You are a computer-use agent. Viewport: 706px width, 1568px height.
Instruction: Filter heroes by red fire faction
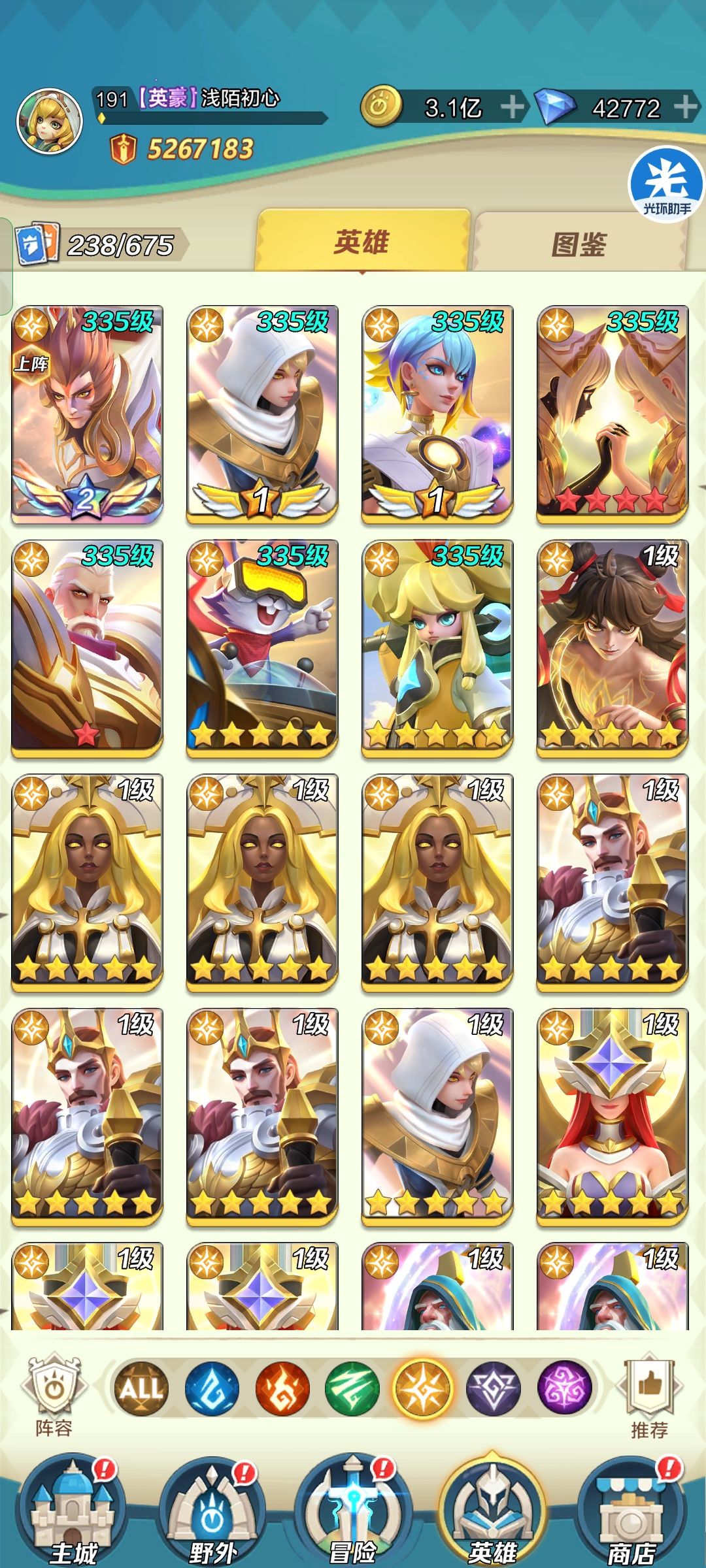[x=282, y=1388]
